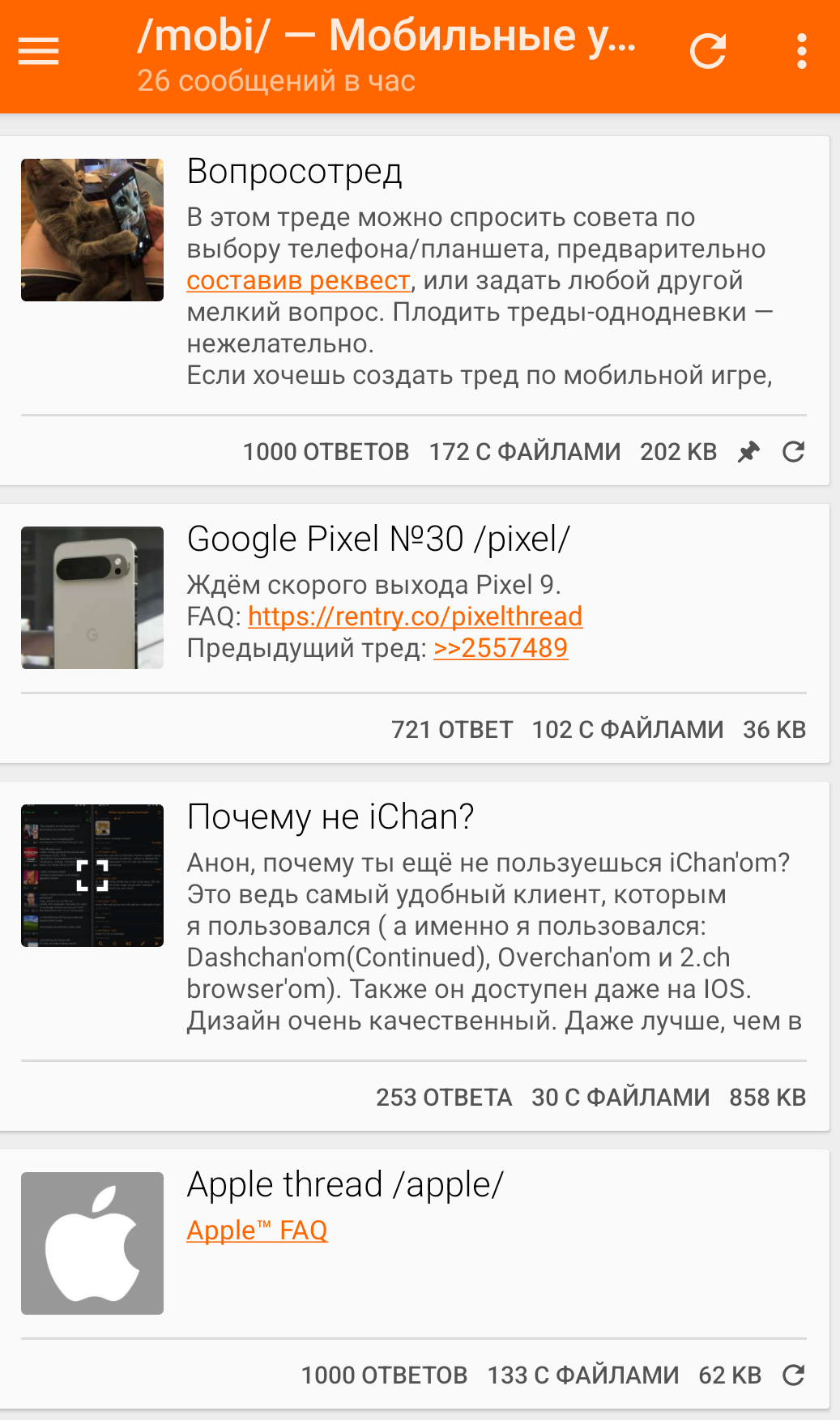840x1420 pixels.
Task: Follow the Apple™ FAQ link
Action: tap(257, 1230)
